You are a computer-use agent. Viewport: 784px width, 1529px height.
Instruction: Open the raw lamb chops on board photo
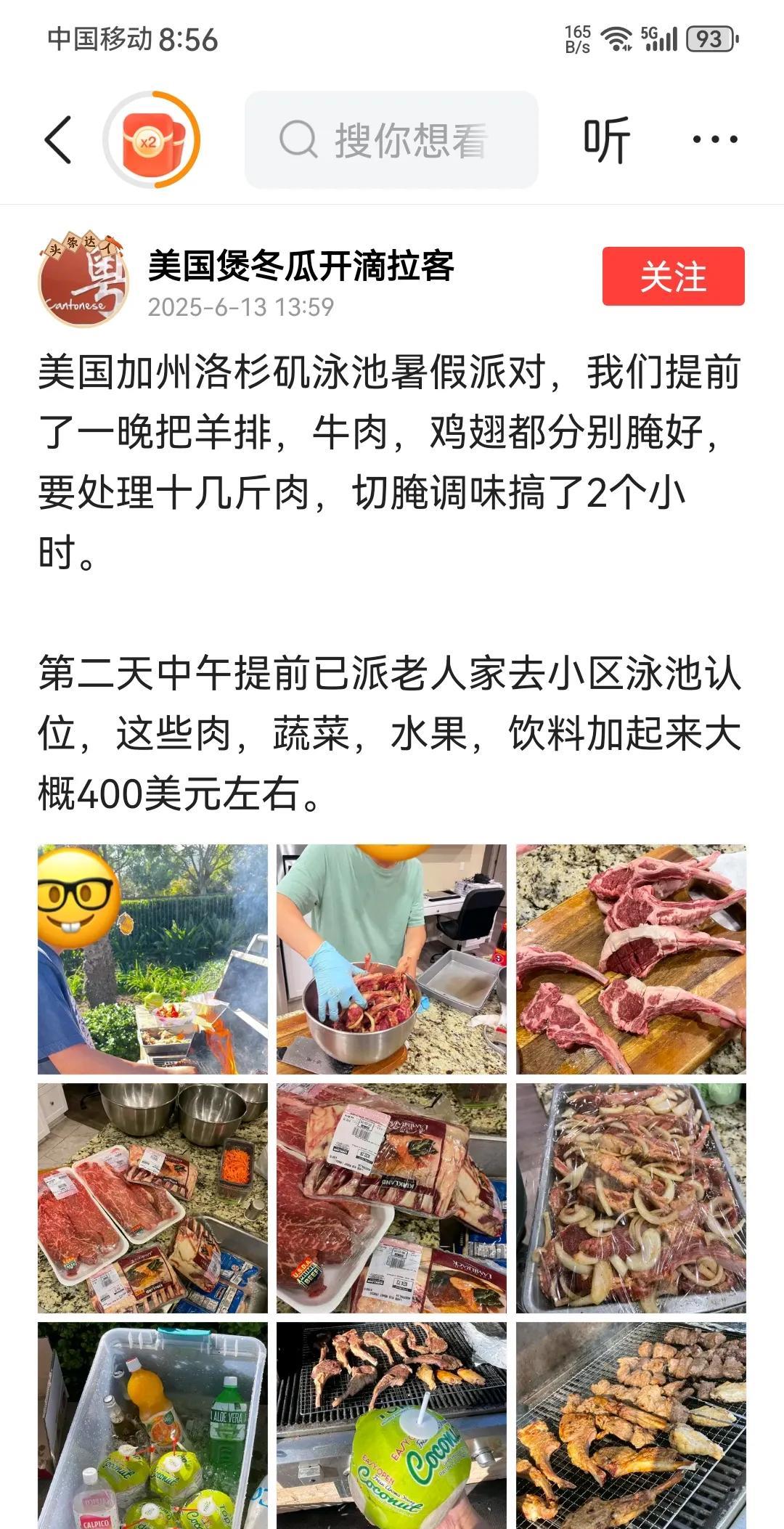click(631, 959)
